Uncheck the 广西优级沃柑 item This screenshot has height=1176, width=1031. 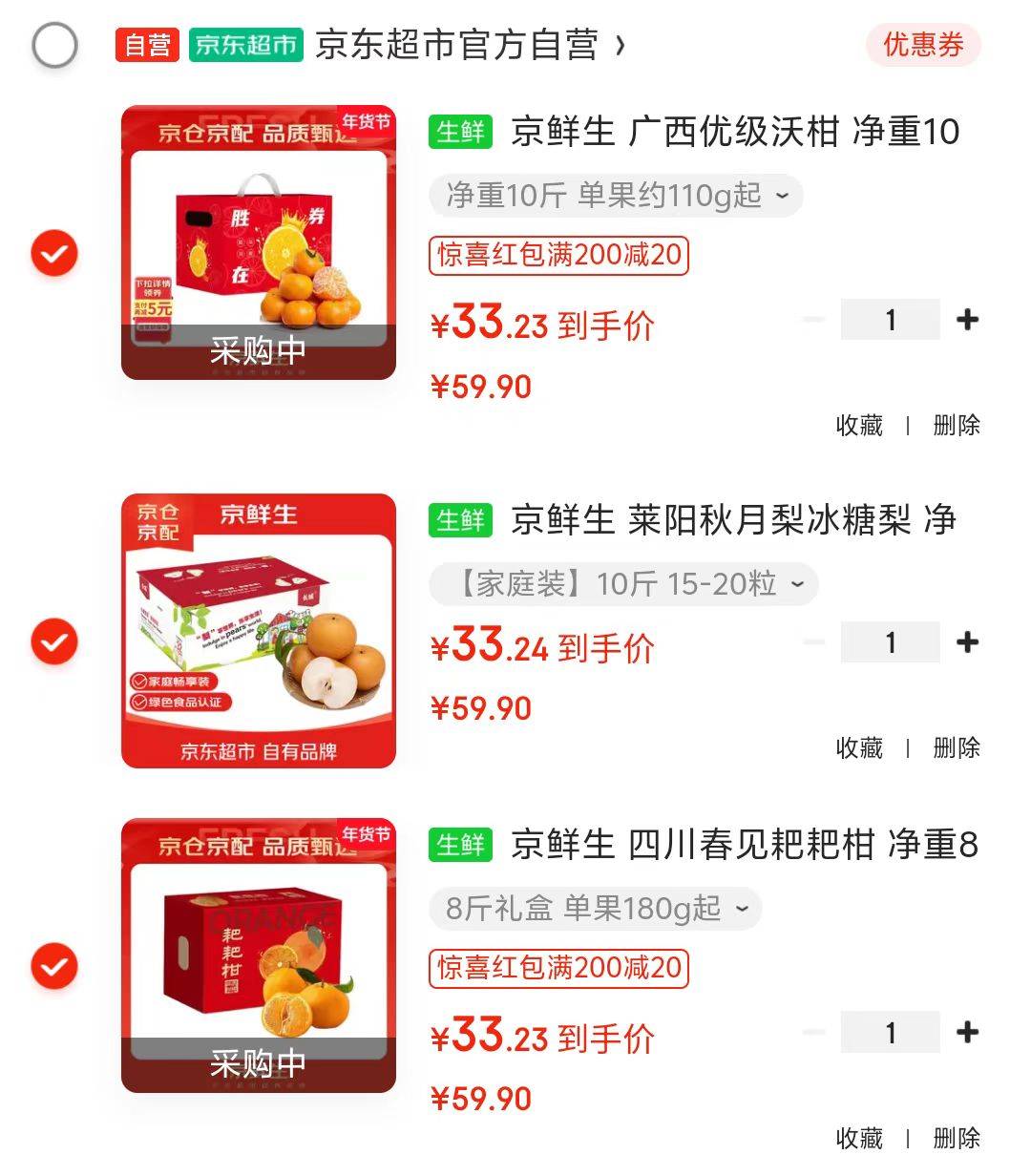54,253
